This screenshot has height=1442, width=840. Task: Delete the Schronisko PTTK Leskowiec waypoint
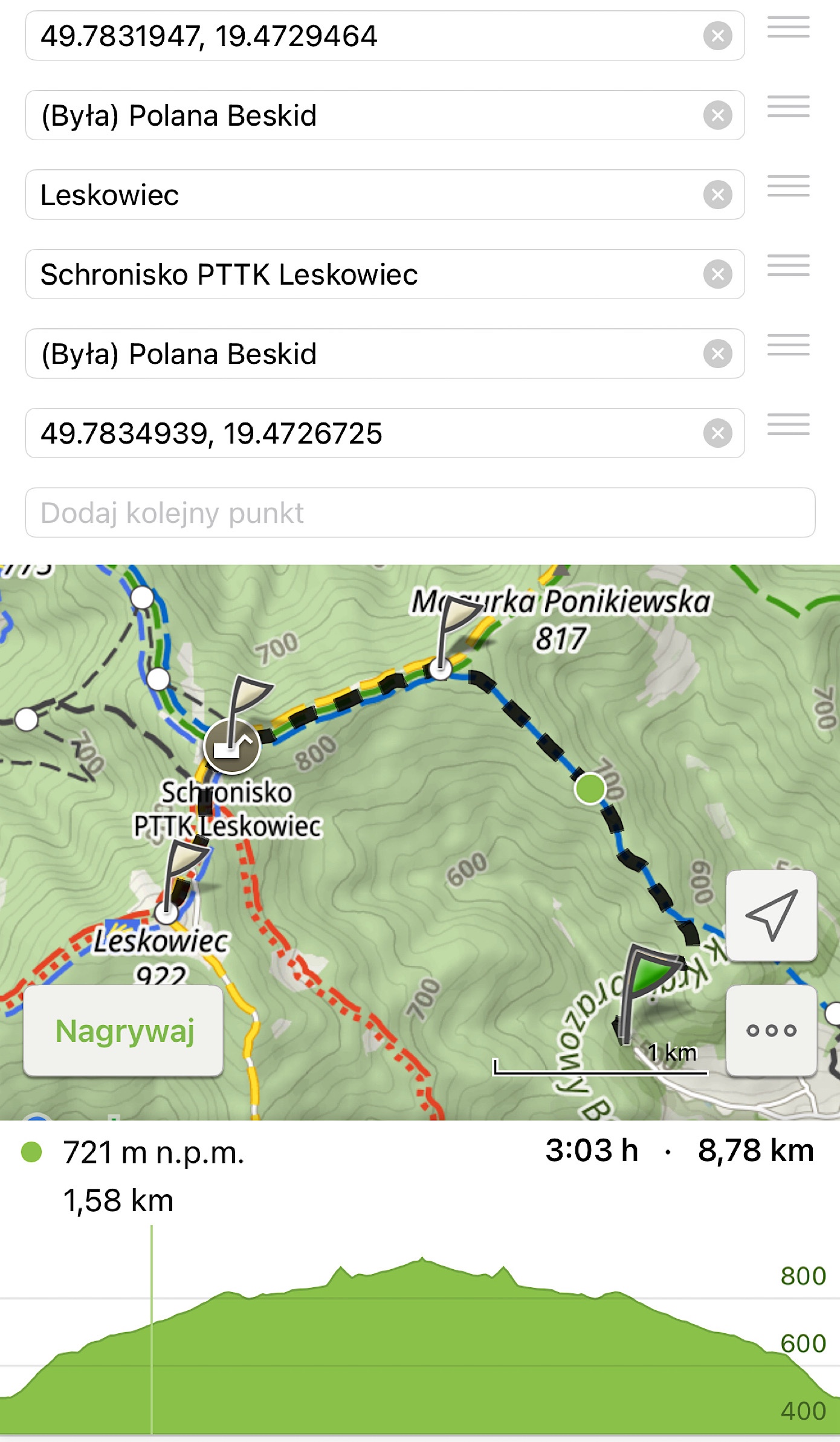click(717, 274)
